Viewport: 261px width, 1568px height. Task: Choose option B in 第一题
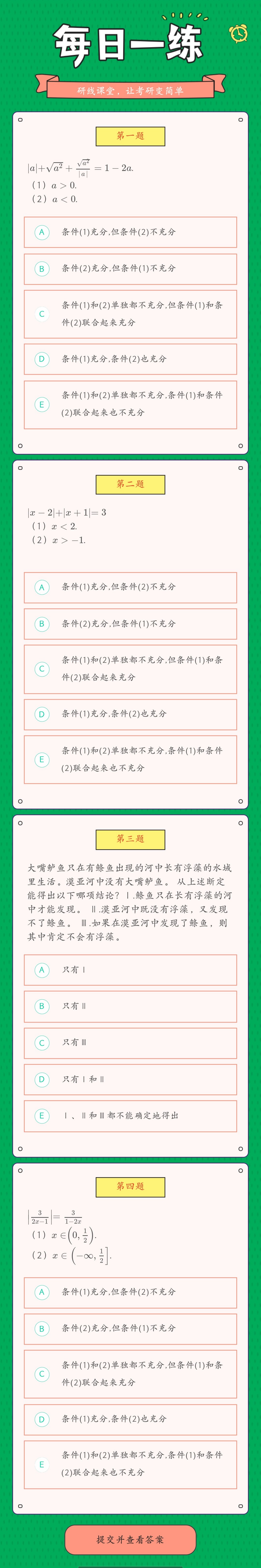coord(130,268)
